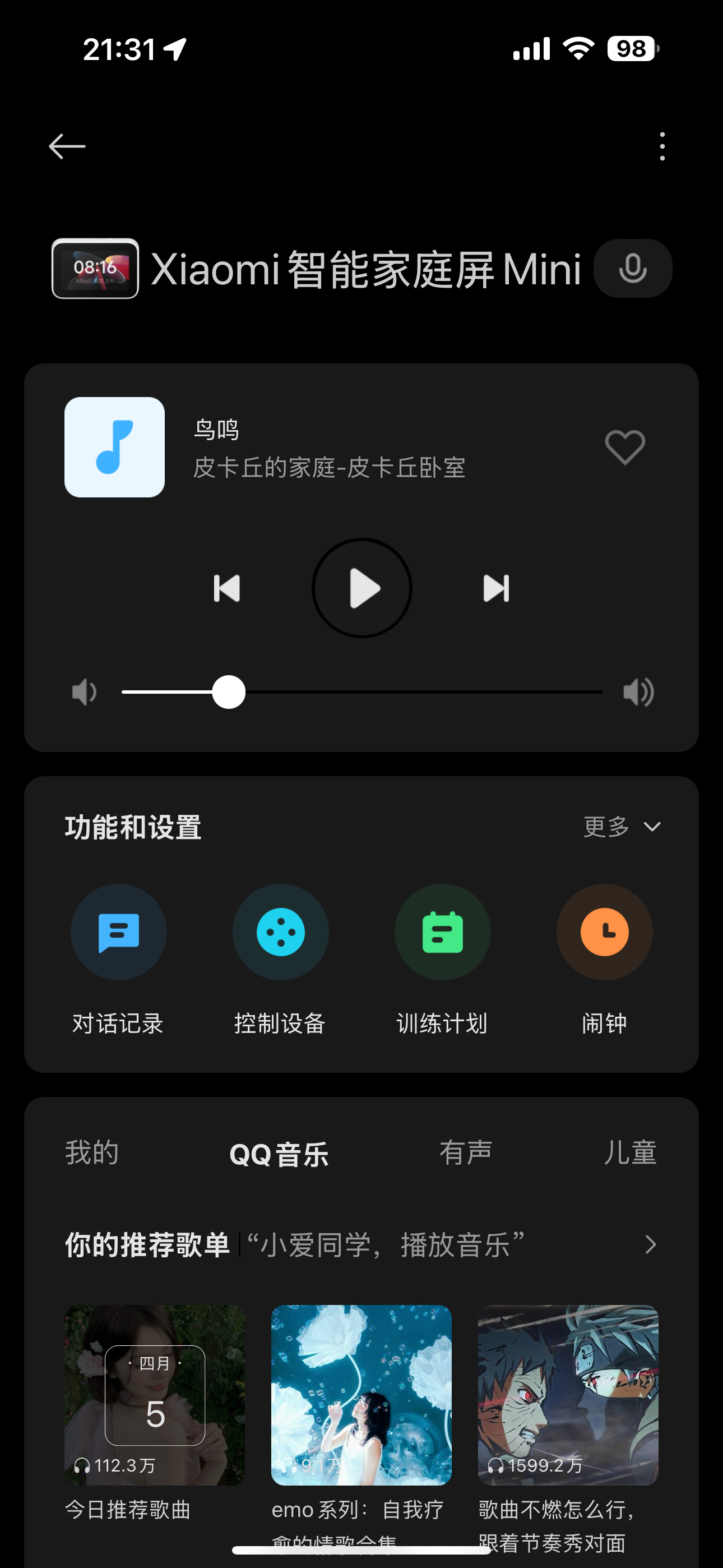The width and height of the screenshot is (723, 1568).
Task: Expand 更多 in 功能和设置
Action: (622, 827)
